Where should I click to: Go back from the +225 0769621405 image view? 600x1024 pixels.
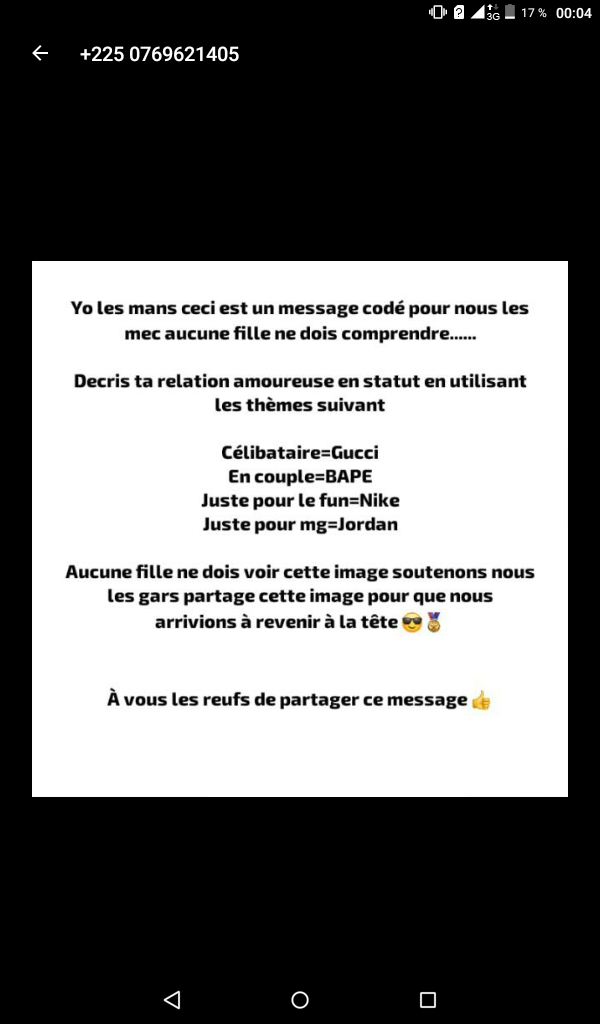pyautogui.click(x=40, y=54)
